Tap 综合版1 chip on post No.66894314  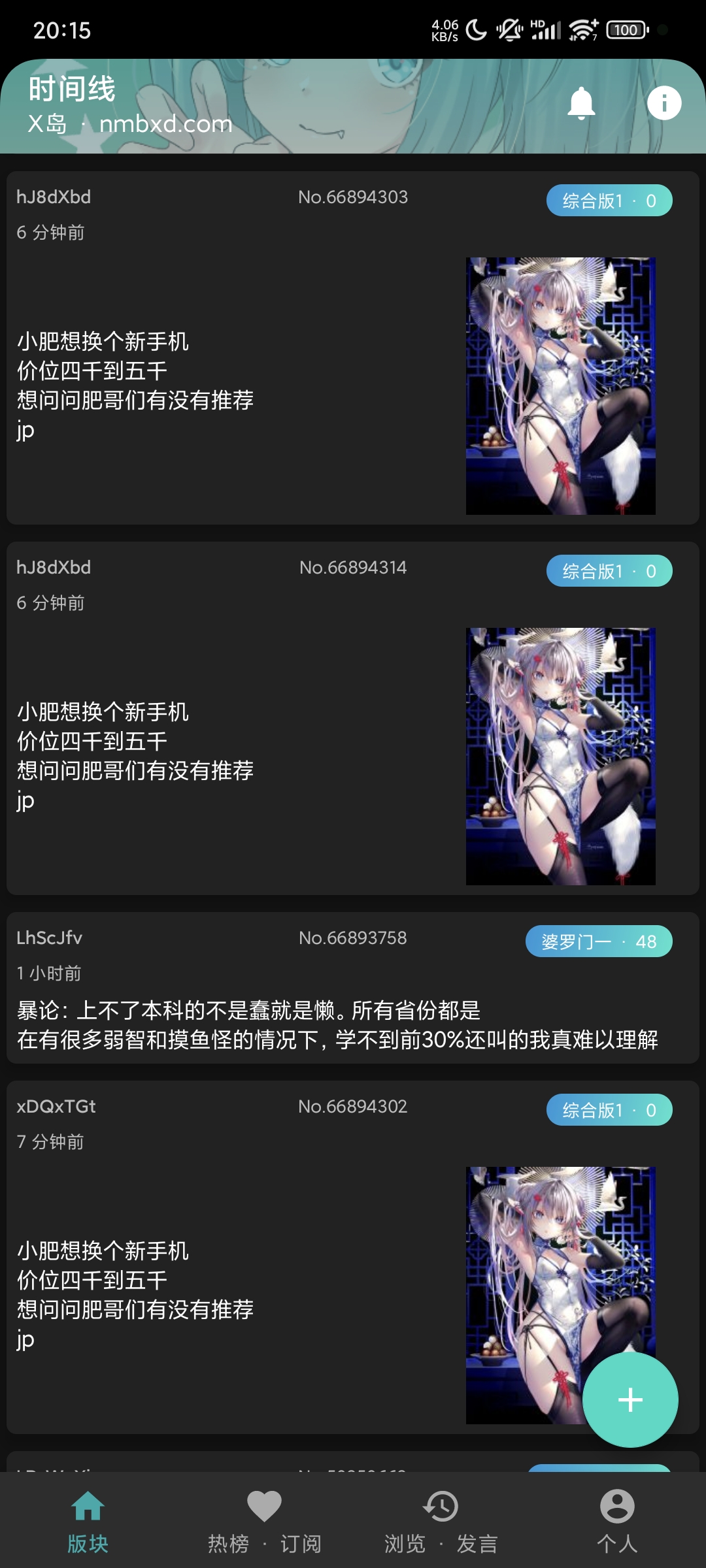click(x=609, y=571)
